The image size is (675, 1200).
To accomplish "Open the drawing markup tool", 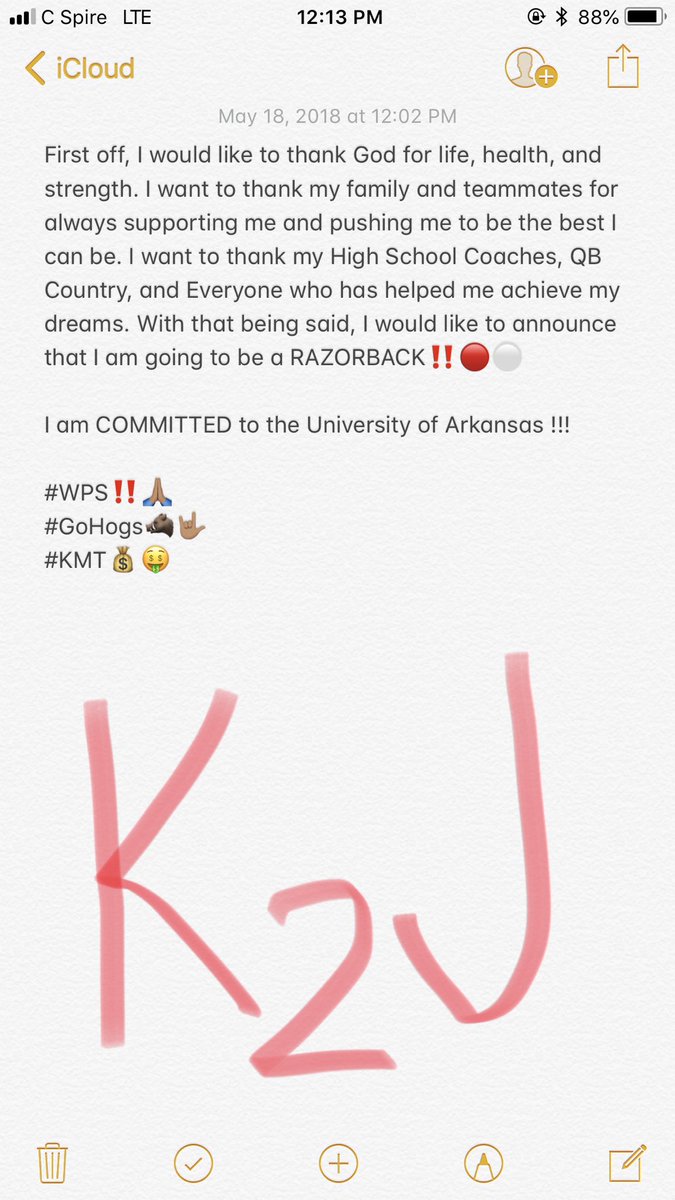I will pyautogui.click(x=483, y=1163).
